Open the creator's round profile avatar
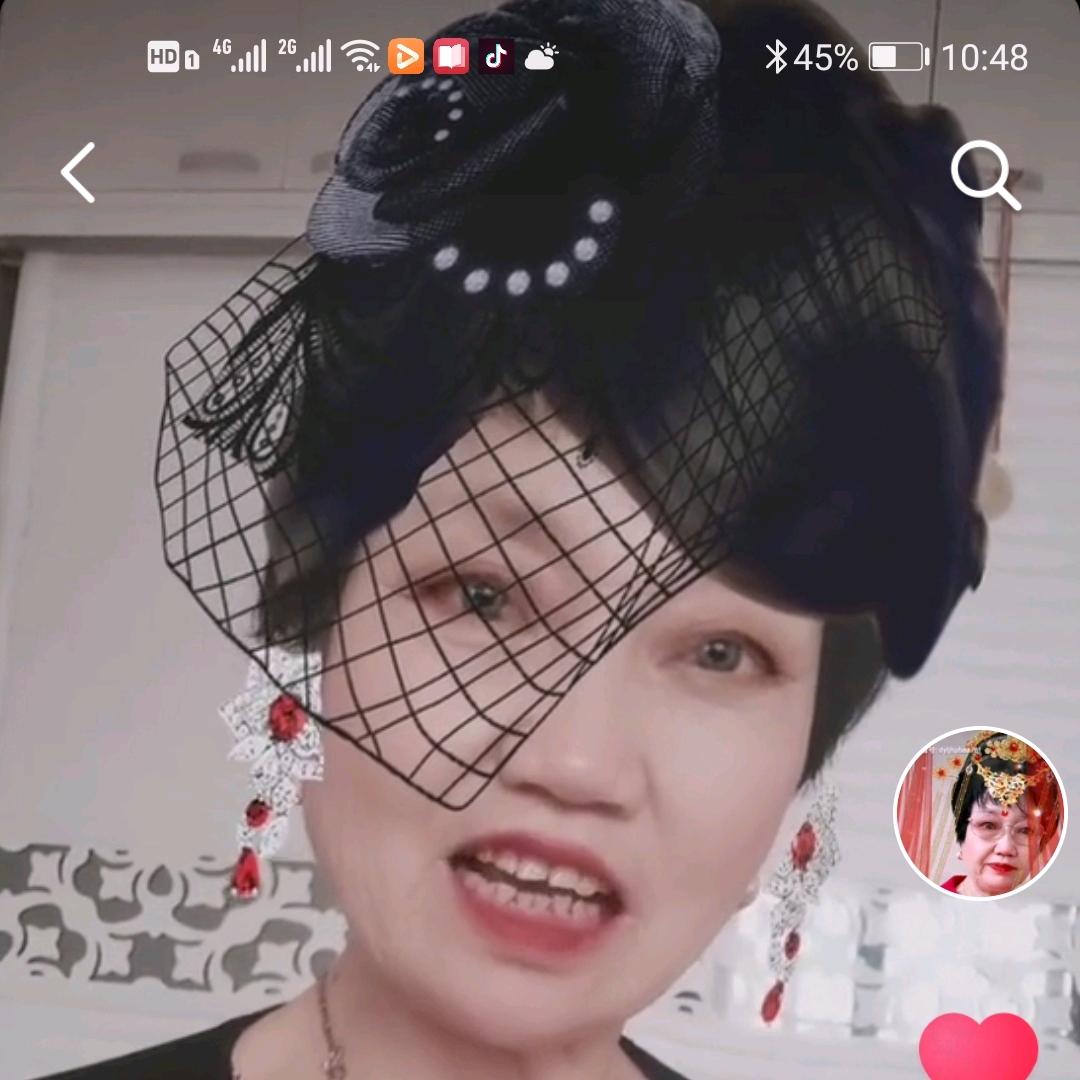Viewport: 1080px width, 1080px height. tap(980, 813)
